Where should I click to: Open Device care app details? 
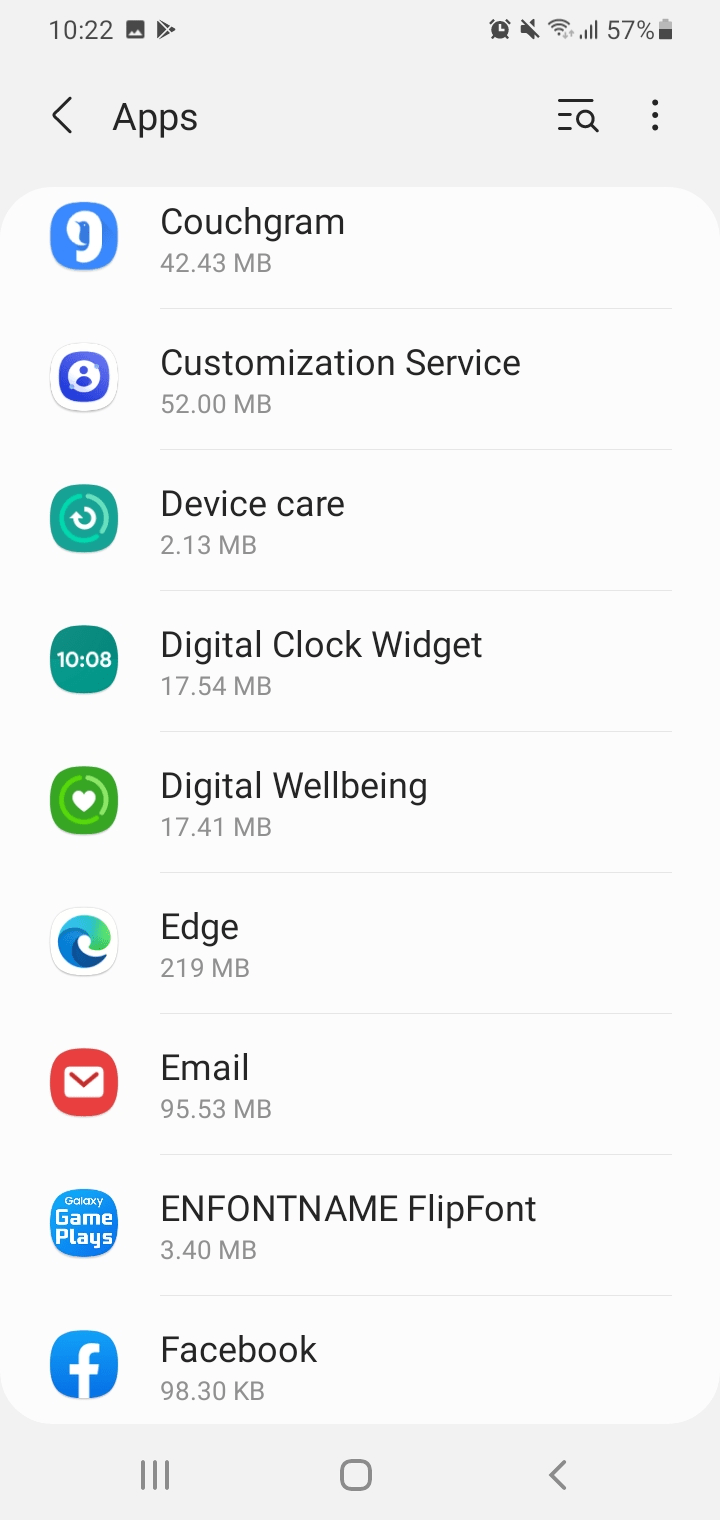pos(360,520)
